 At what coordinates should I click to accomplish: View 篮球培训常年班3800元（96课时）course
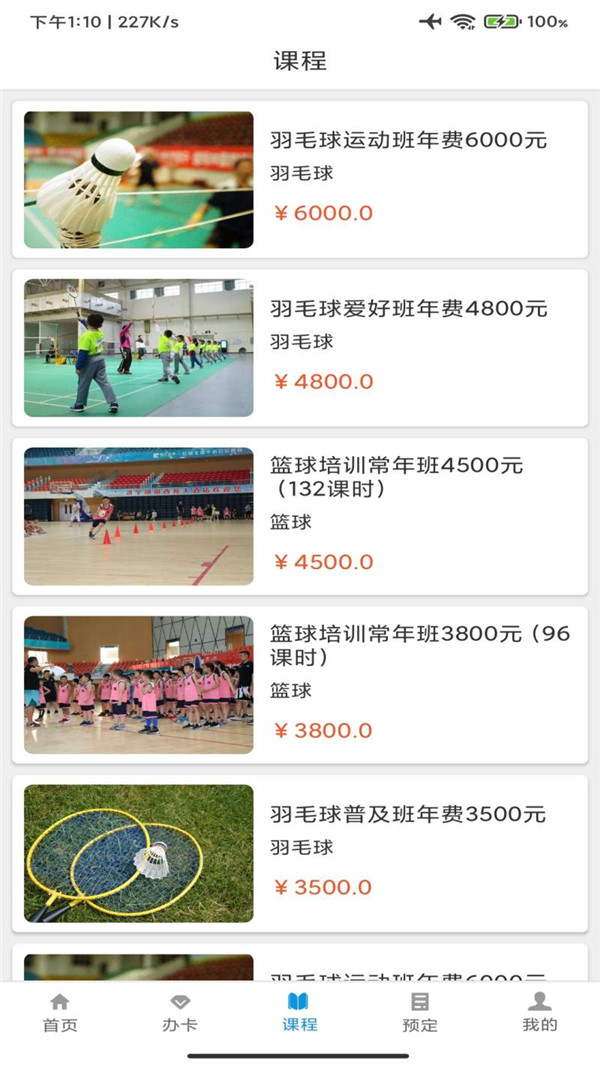300,685
